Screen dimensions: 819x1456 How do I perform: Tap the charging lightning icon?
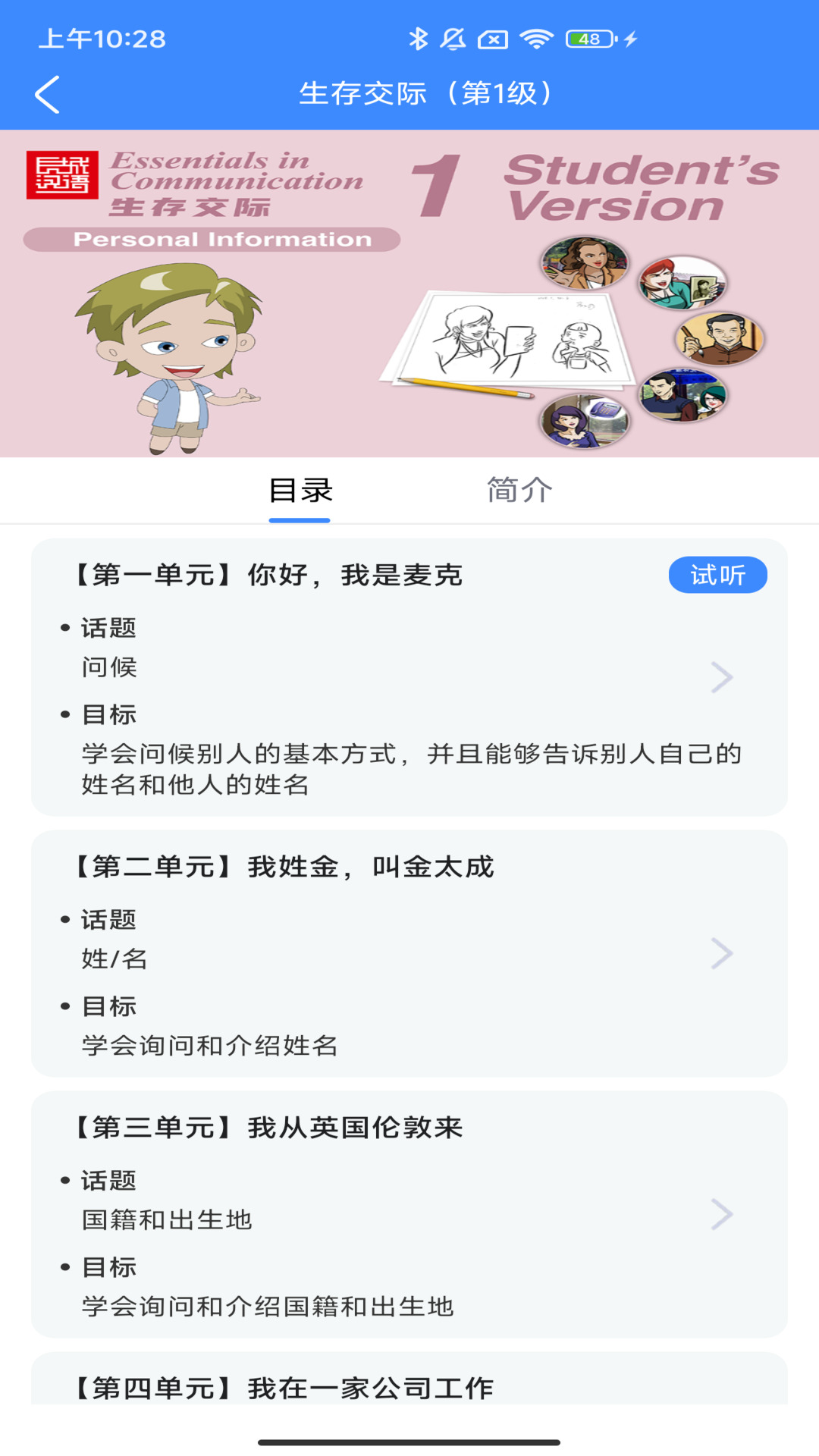[630, 38]
